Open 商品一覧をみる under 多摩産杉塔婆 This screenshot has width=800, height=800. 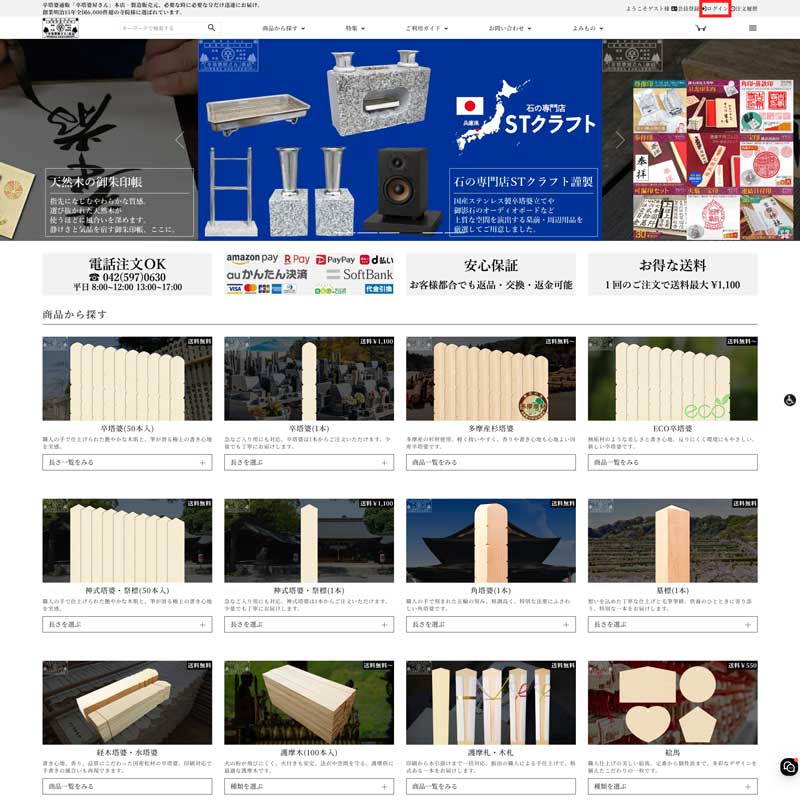click(490, 462)
